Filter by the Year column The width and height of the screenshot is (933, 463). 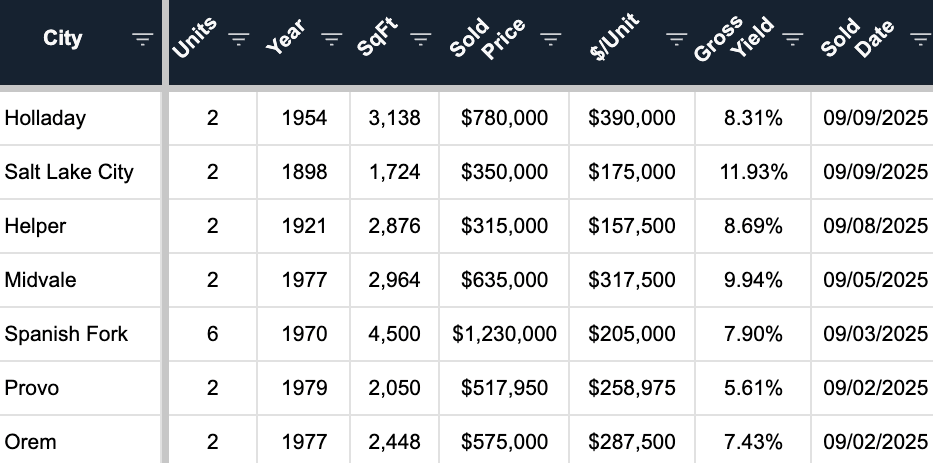pos(331,39)
